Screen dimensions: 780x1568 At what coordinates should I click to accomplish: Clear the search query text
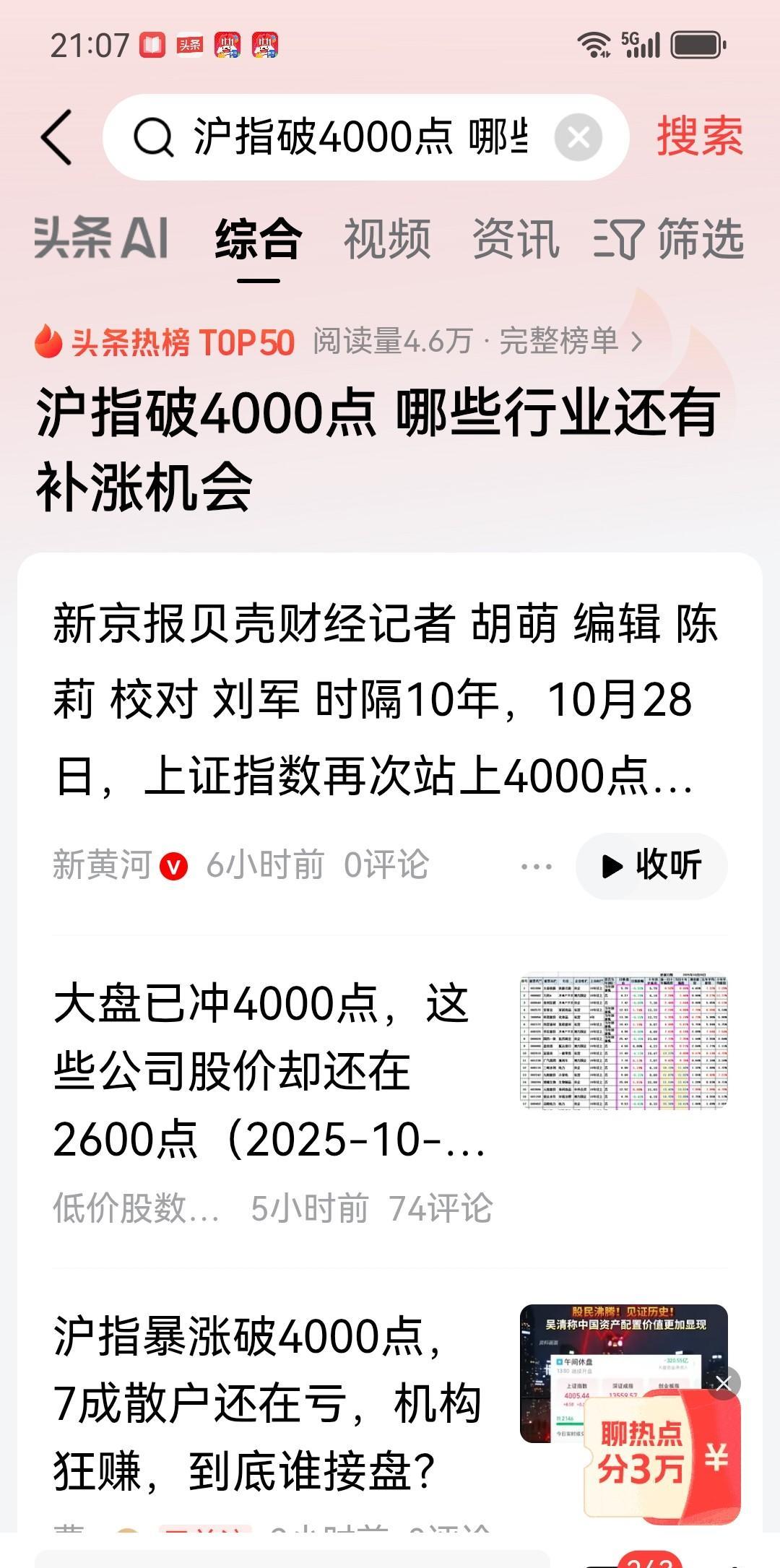point(578,137)
